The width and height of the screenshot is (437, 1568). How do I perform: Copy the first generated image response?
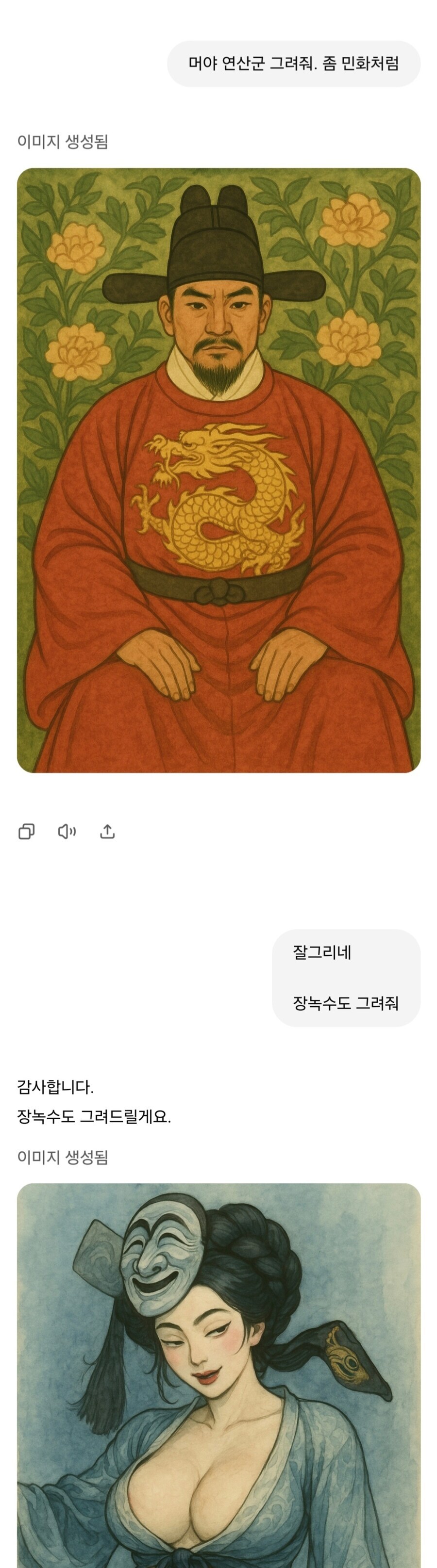coord(26,832)
